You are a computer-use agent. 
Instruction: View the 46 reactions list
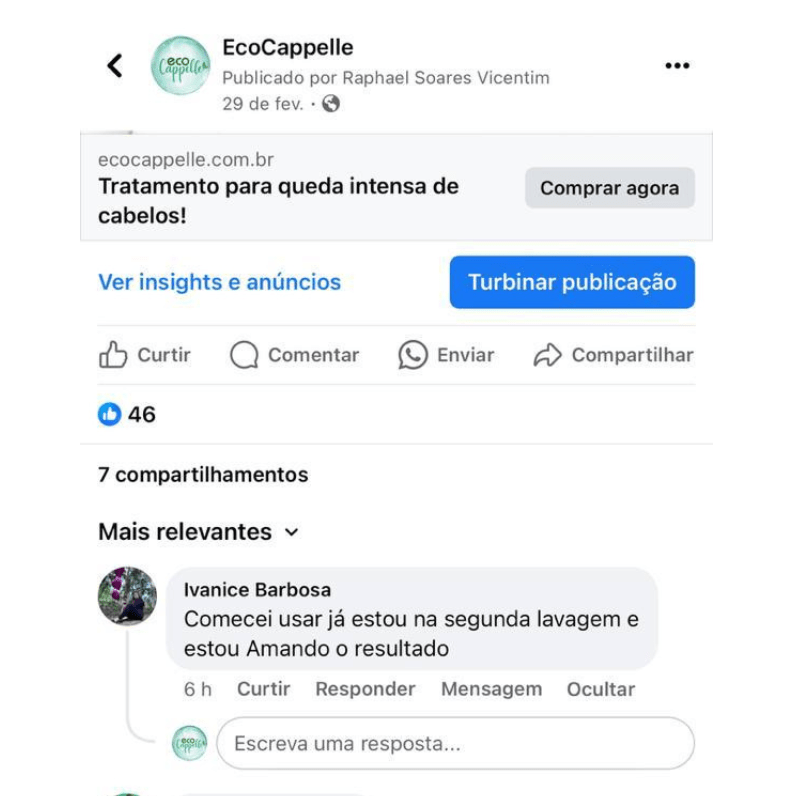[x=127, y=414]
